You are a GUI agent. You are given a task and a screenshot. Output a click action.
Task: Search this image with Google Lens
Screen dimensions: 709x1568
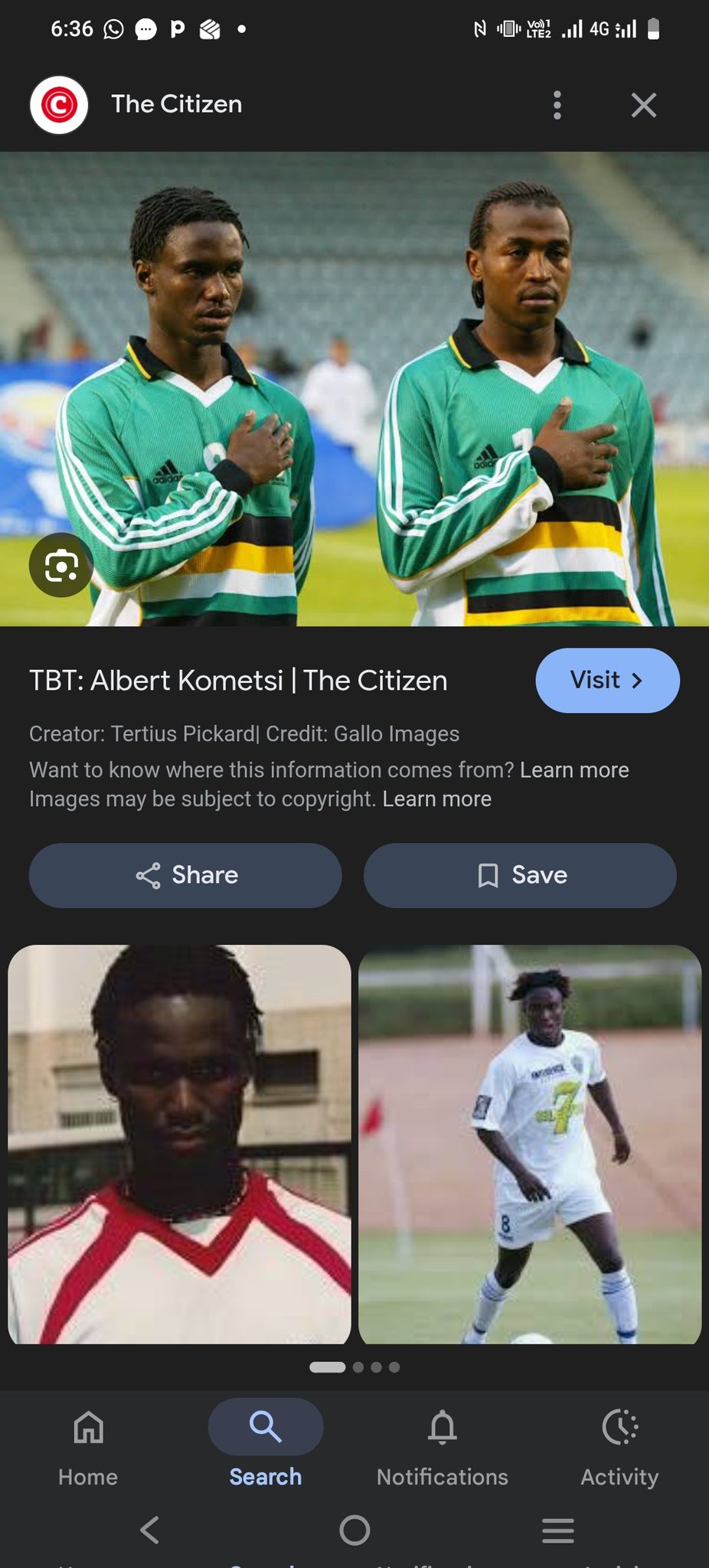tap(61, 566)
